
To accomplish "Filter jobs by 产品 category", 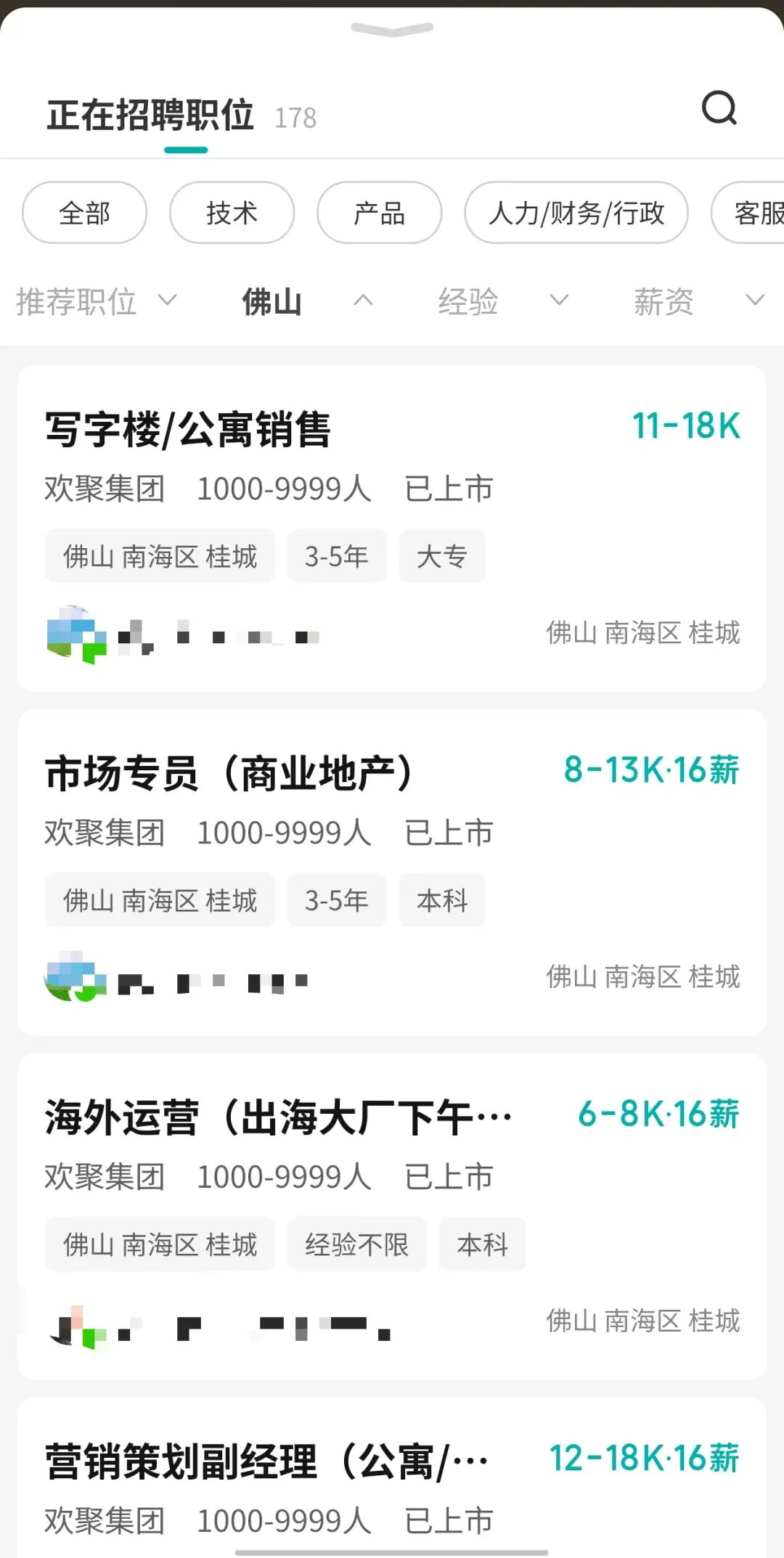I will coord(379,213).
